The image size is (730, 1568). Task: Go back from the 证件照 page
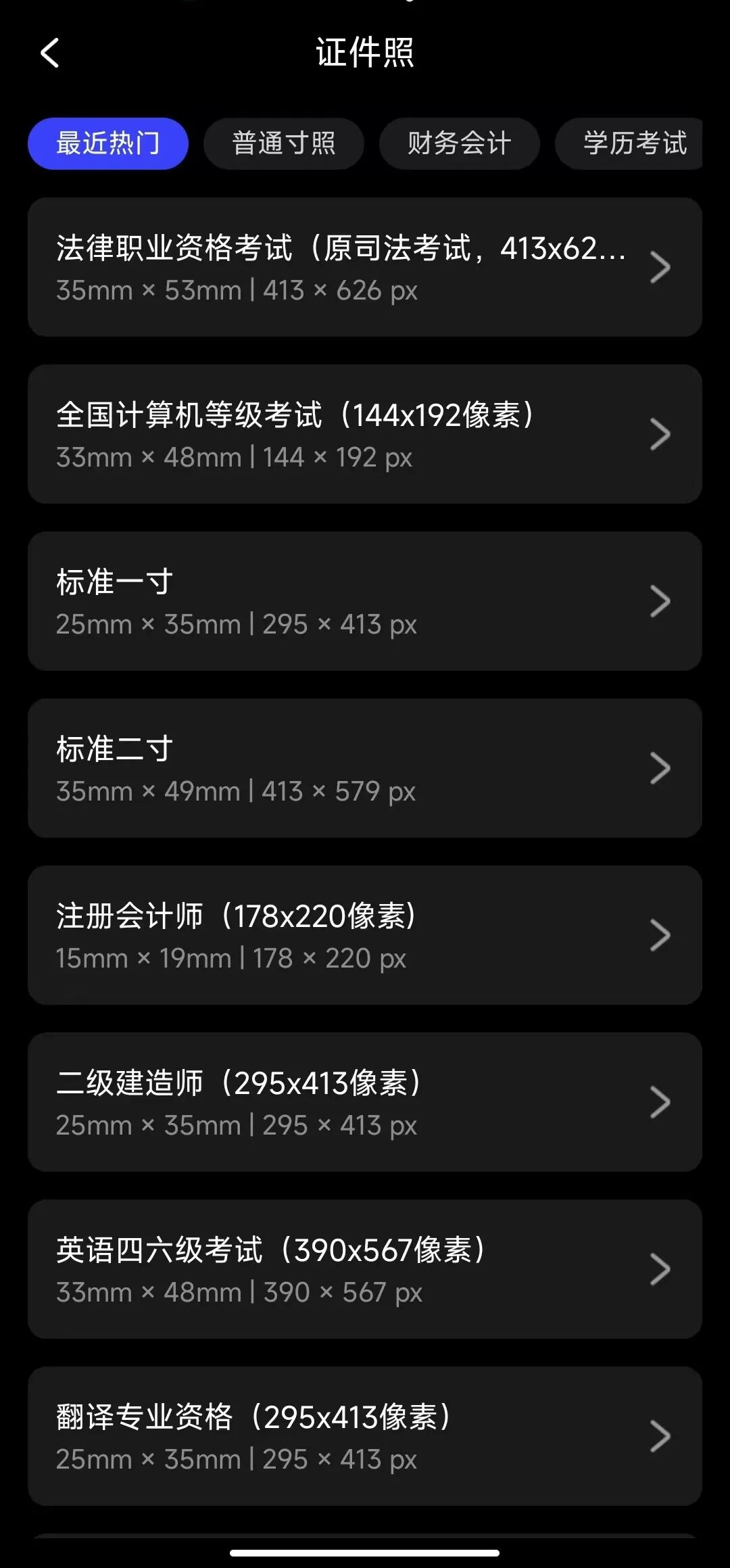pos(50,53)
